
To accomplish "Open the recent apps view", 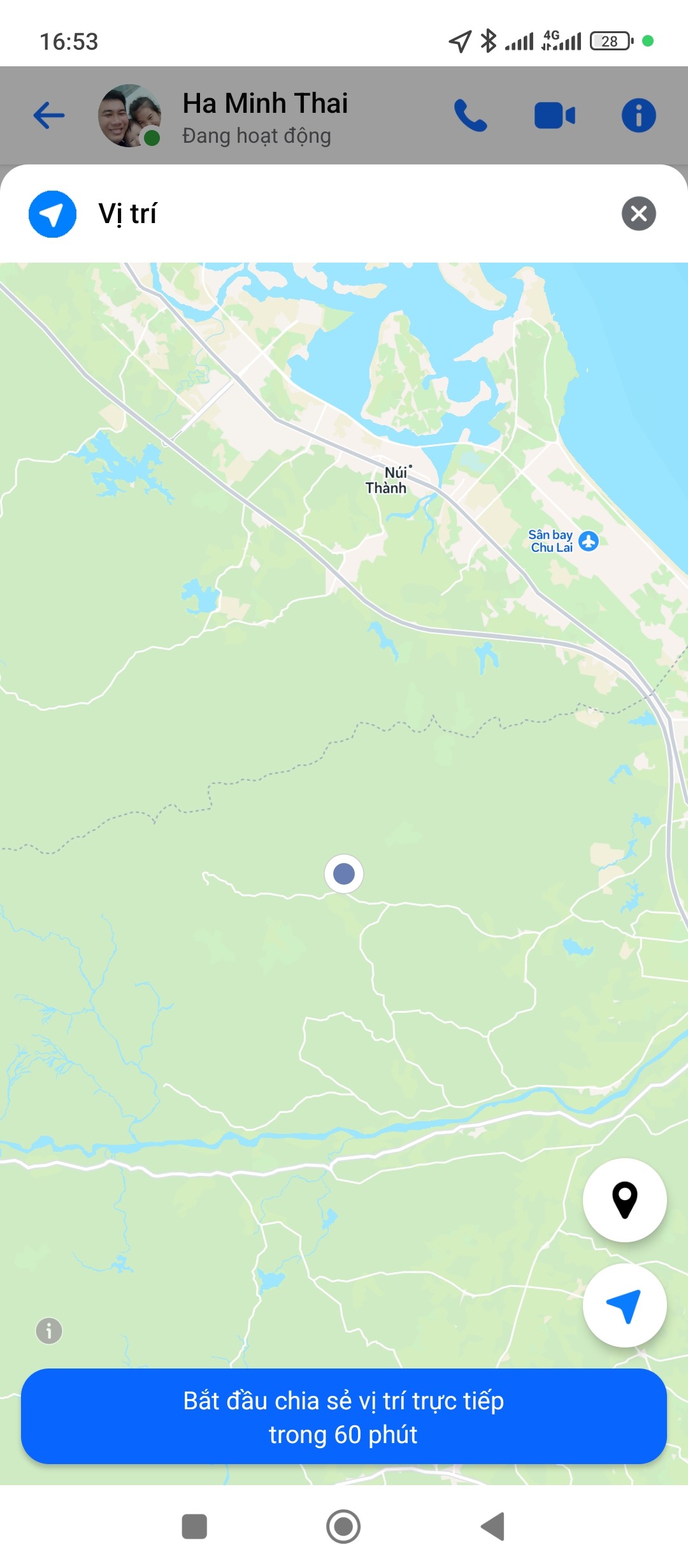I will click(194, 1527).
